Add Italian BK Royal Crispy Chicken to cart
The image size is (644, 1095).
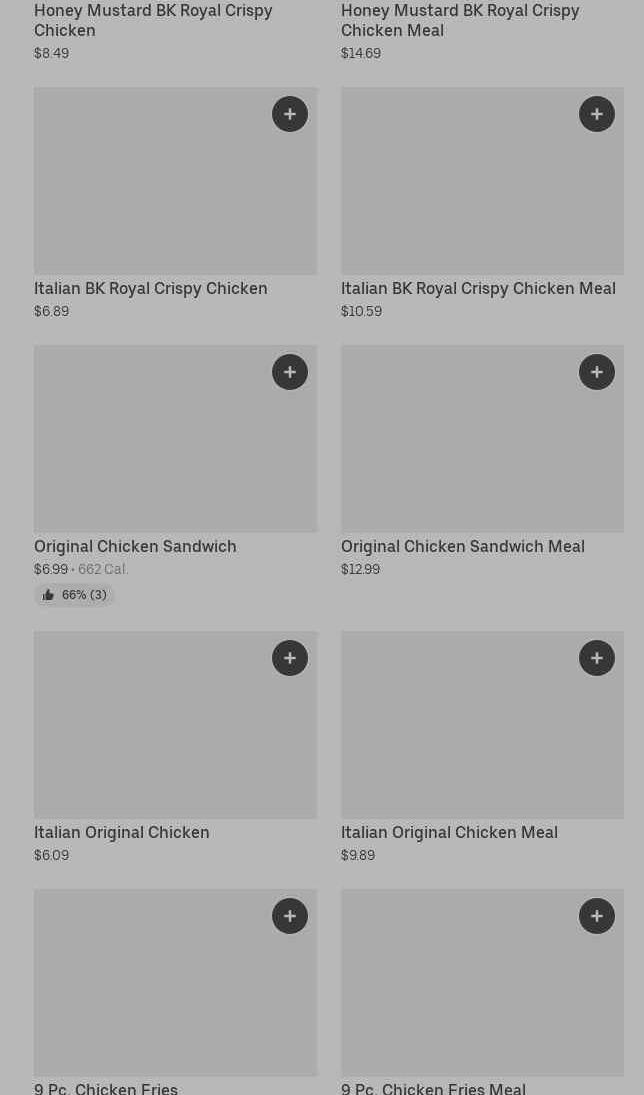pos(290,114)
